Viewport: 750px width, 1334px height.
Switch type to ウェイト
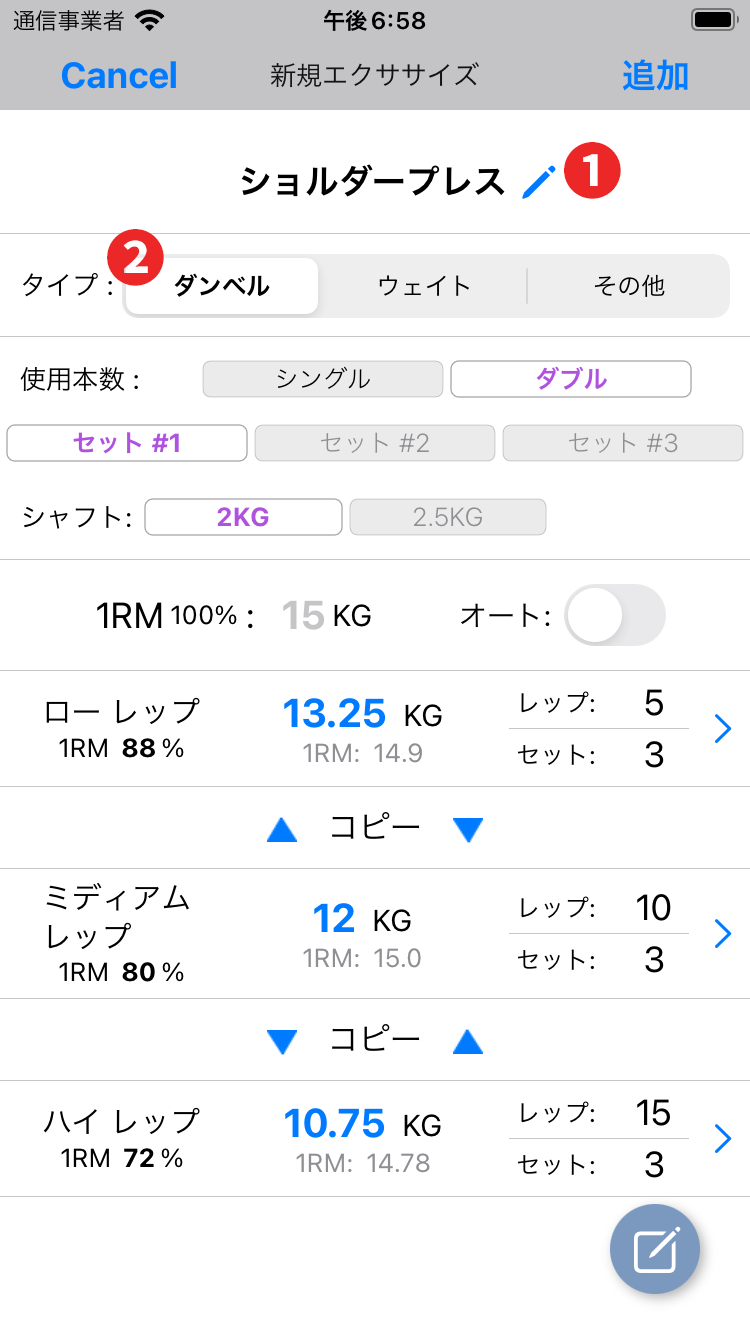point(424,286)
